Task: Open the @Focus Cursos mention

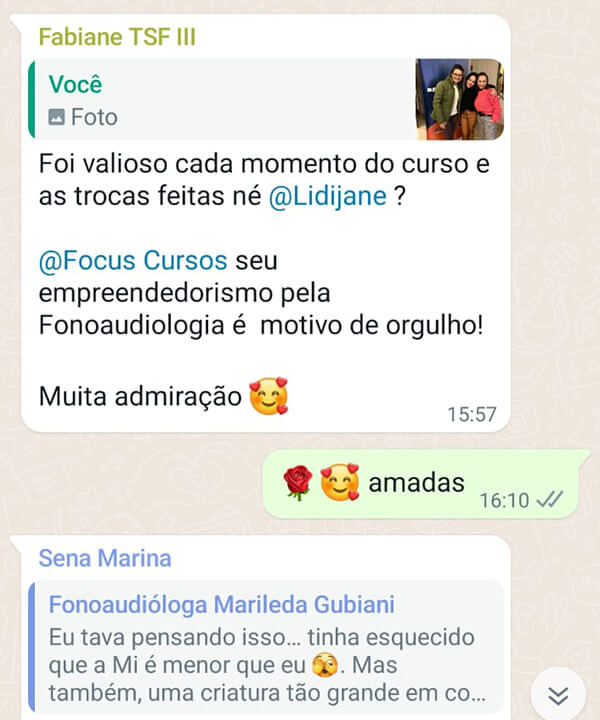Action: coord(132,261)
